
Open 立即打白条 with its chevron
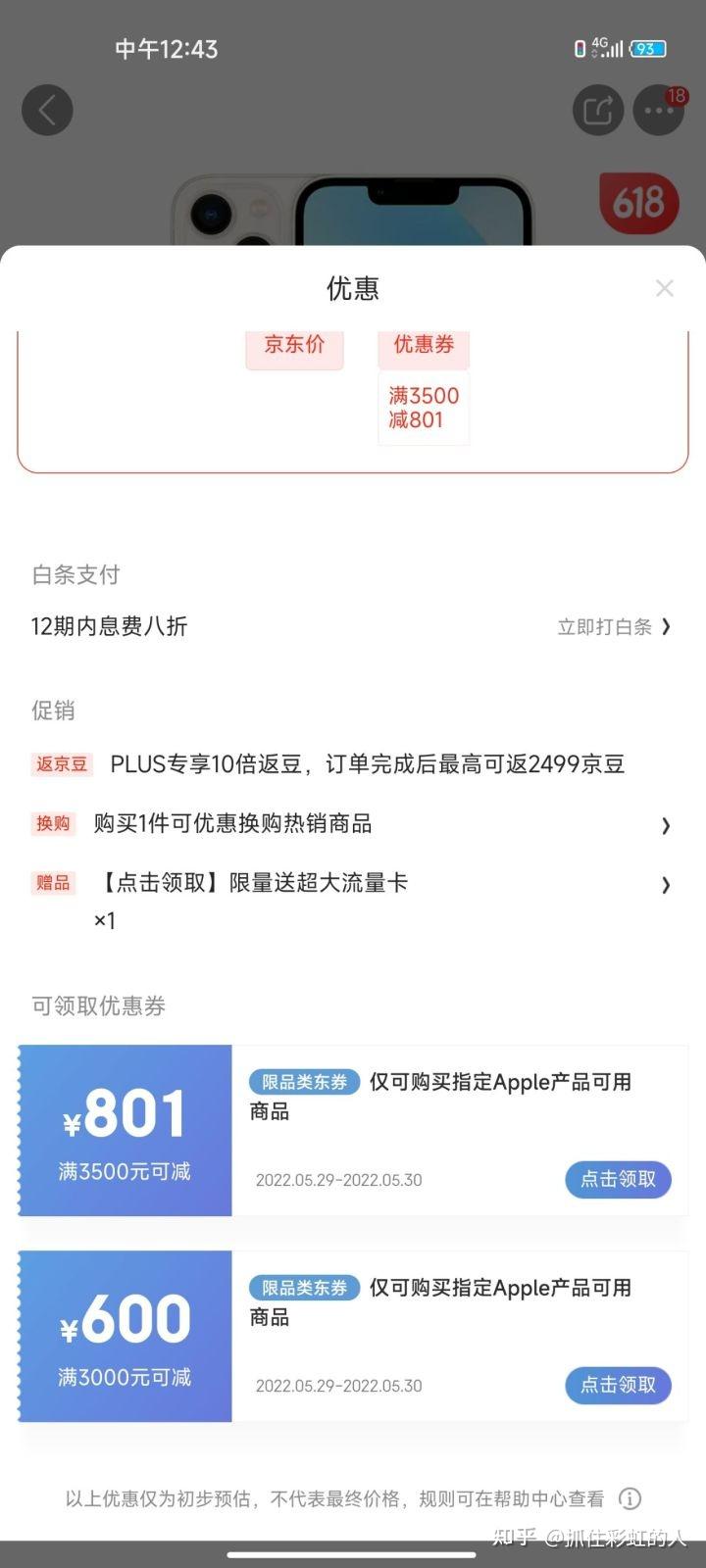615,627
